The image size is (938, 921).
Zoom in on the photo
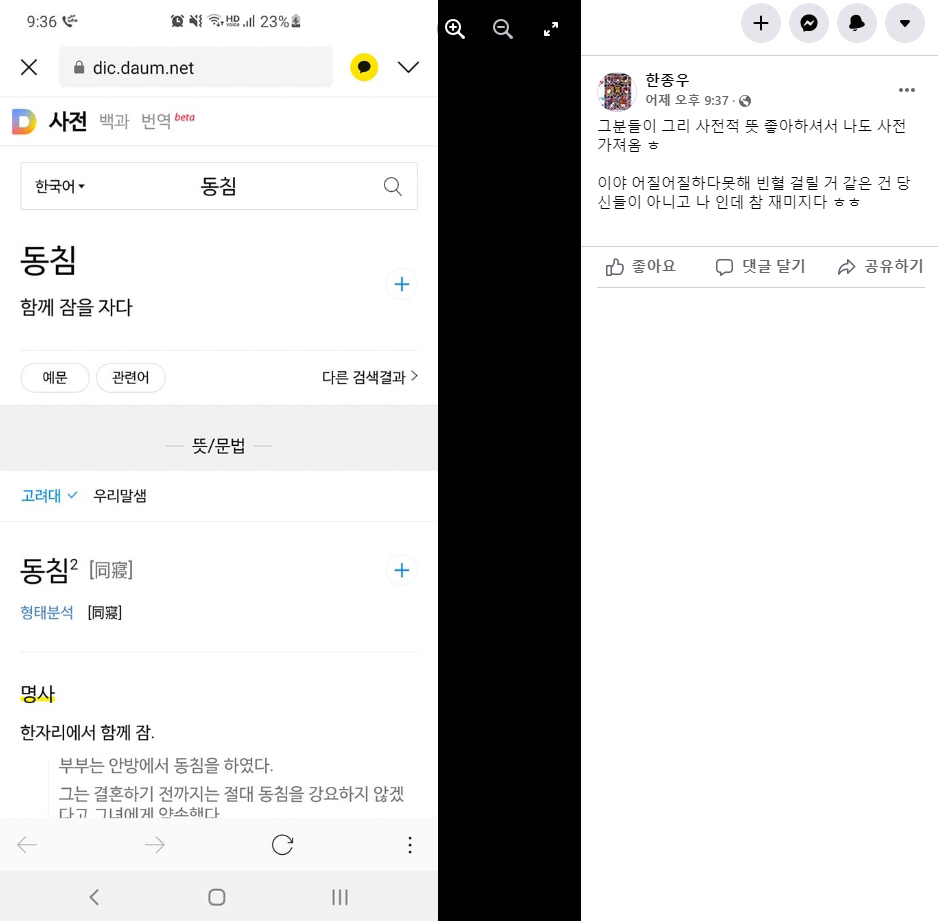tap(455, 30)
